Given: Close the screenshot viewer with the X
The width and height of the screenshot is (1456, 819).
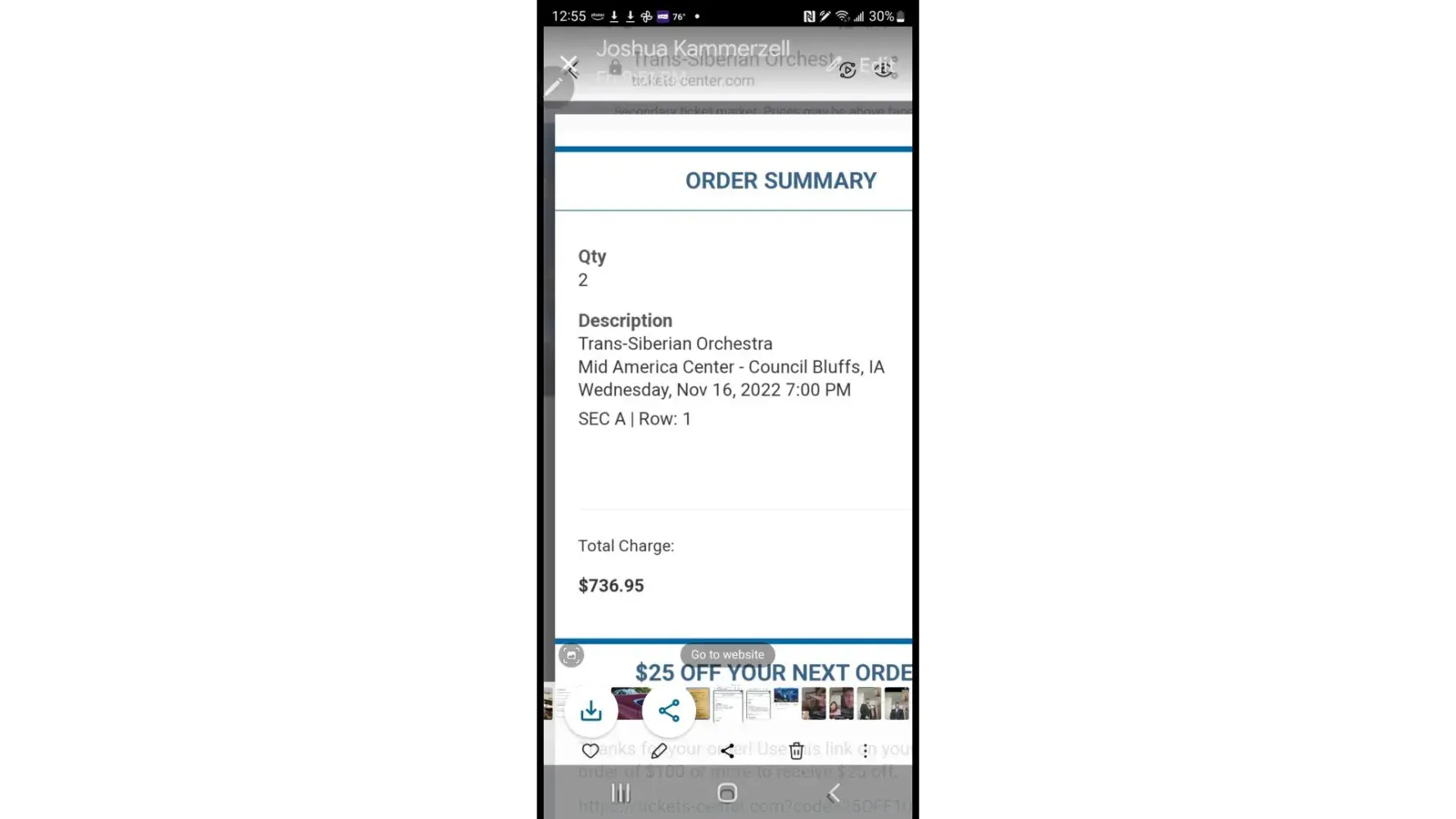Looking at the screenshot, I should point(569,65).
